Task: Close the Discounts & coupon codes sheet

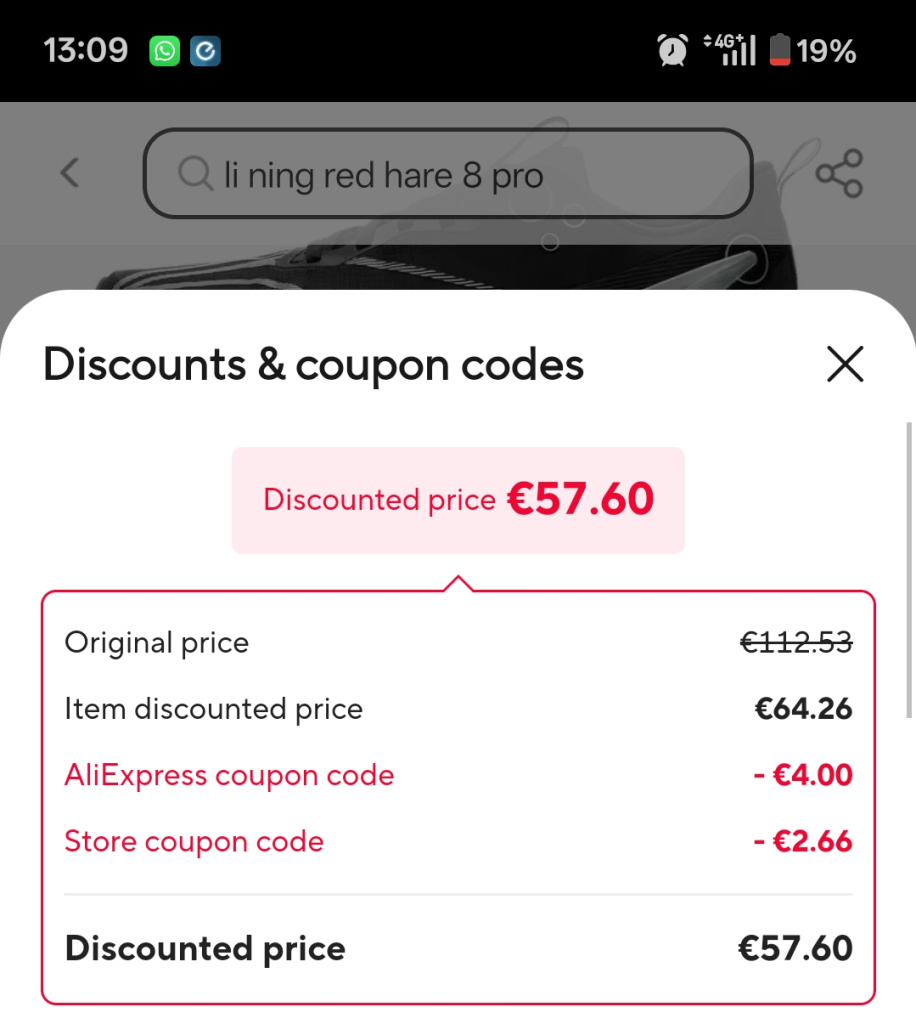Action: tap(845, 365)
